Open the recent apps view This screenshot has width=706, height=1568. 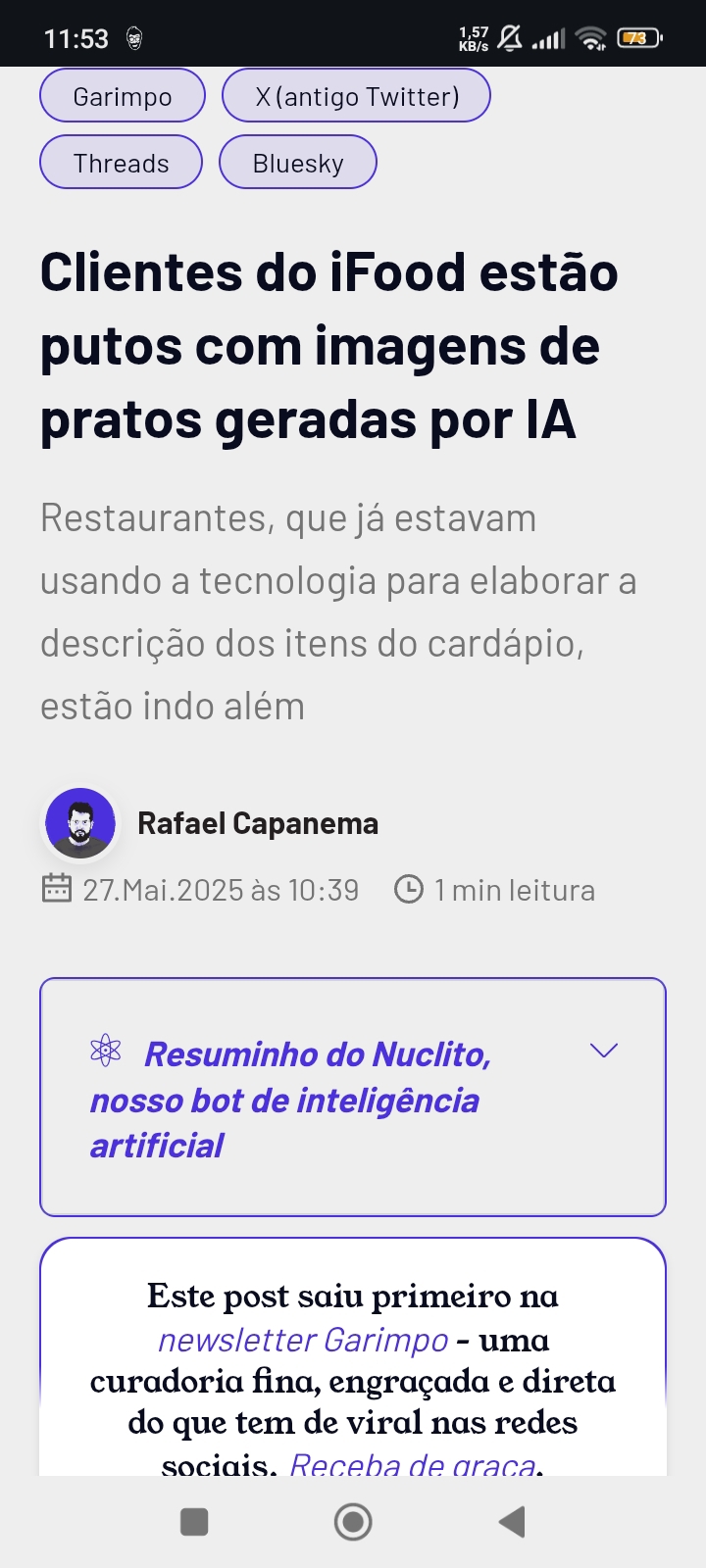pyautogui.click(x=194, y=1522)
